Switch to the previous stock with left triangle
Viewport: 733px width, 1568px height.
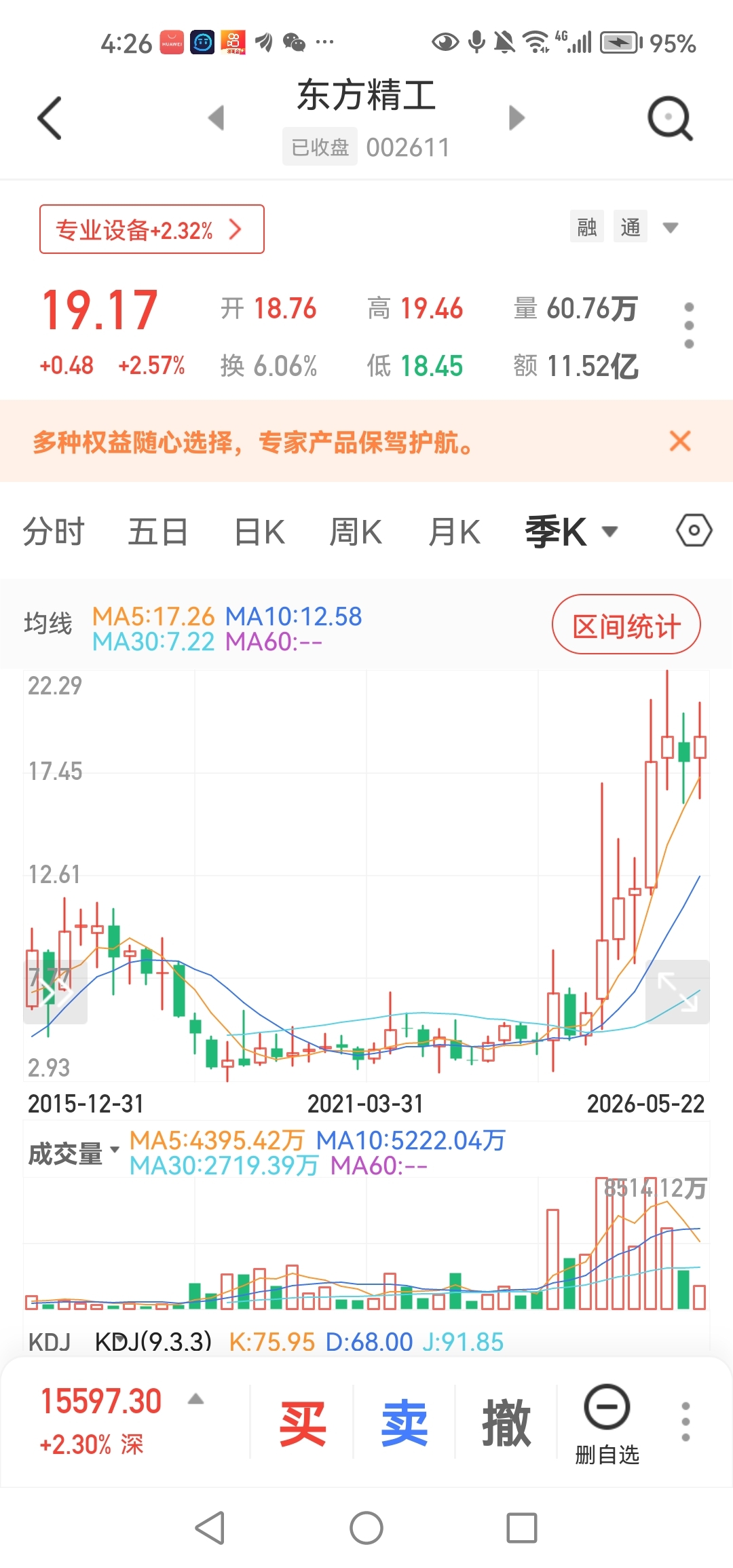tap(217, 117)
